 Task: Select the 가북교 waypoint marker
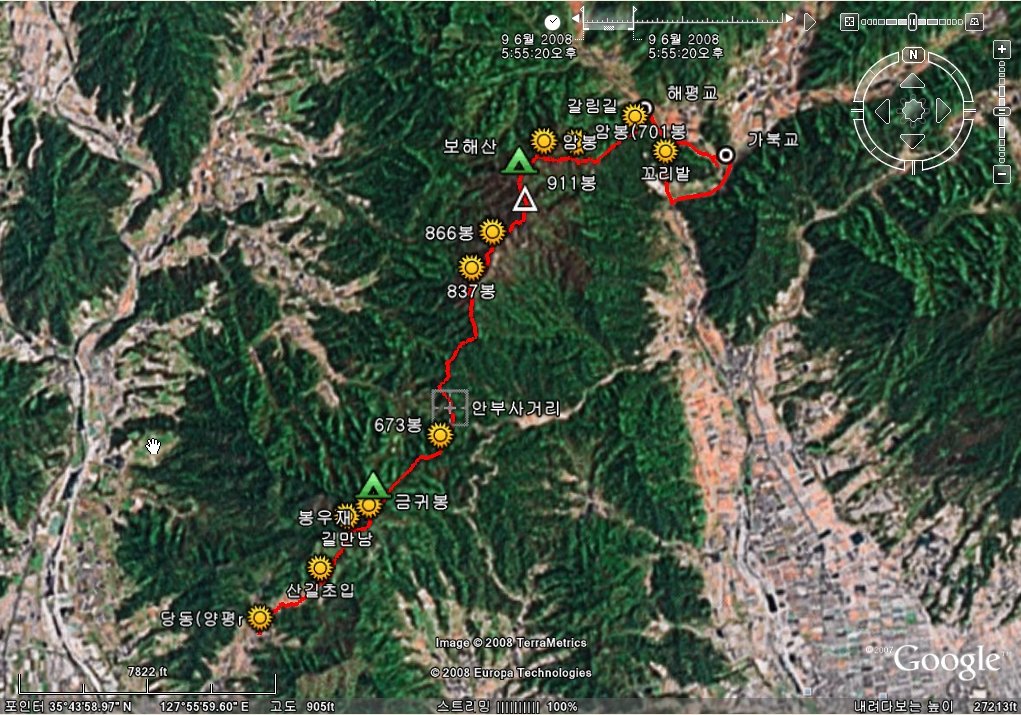pos(726,154)
